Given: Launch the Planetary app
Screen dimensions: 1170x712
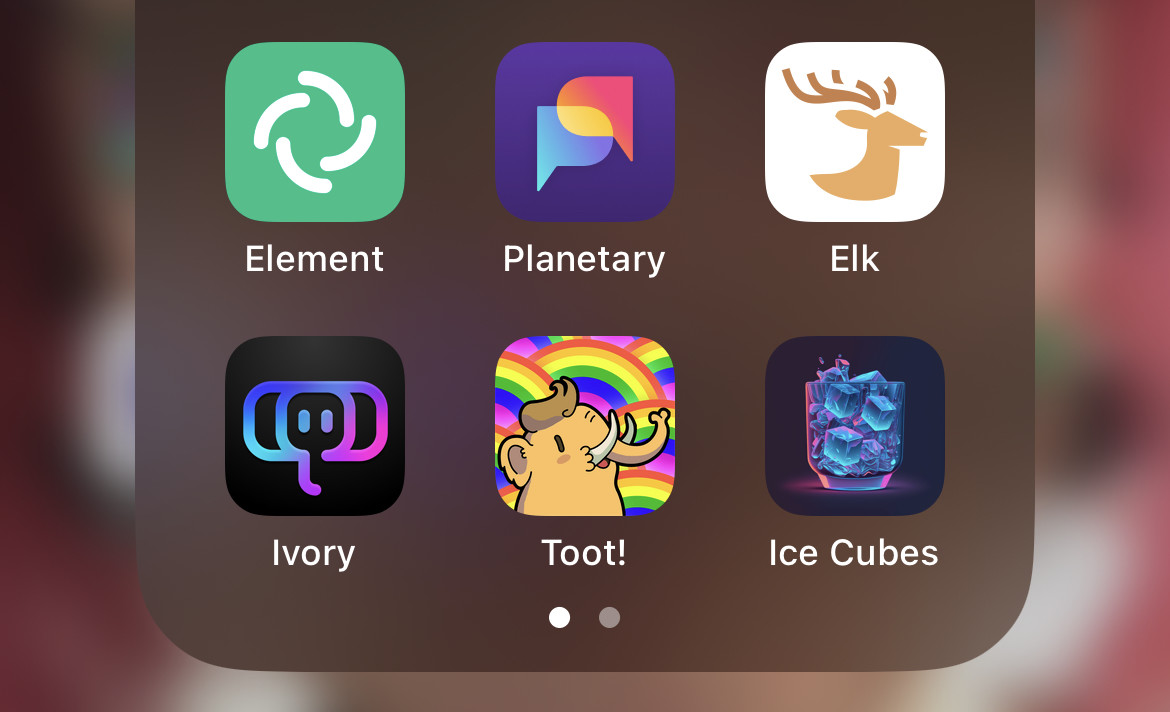Looking at the screenshot, I should (585, 132).
